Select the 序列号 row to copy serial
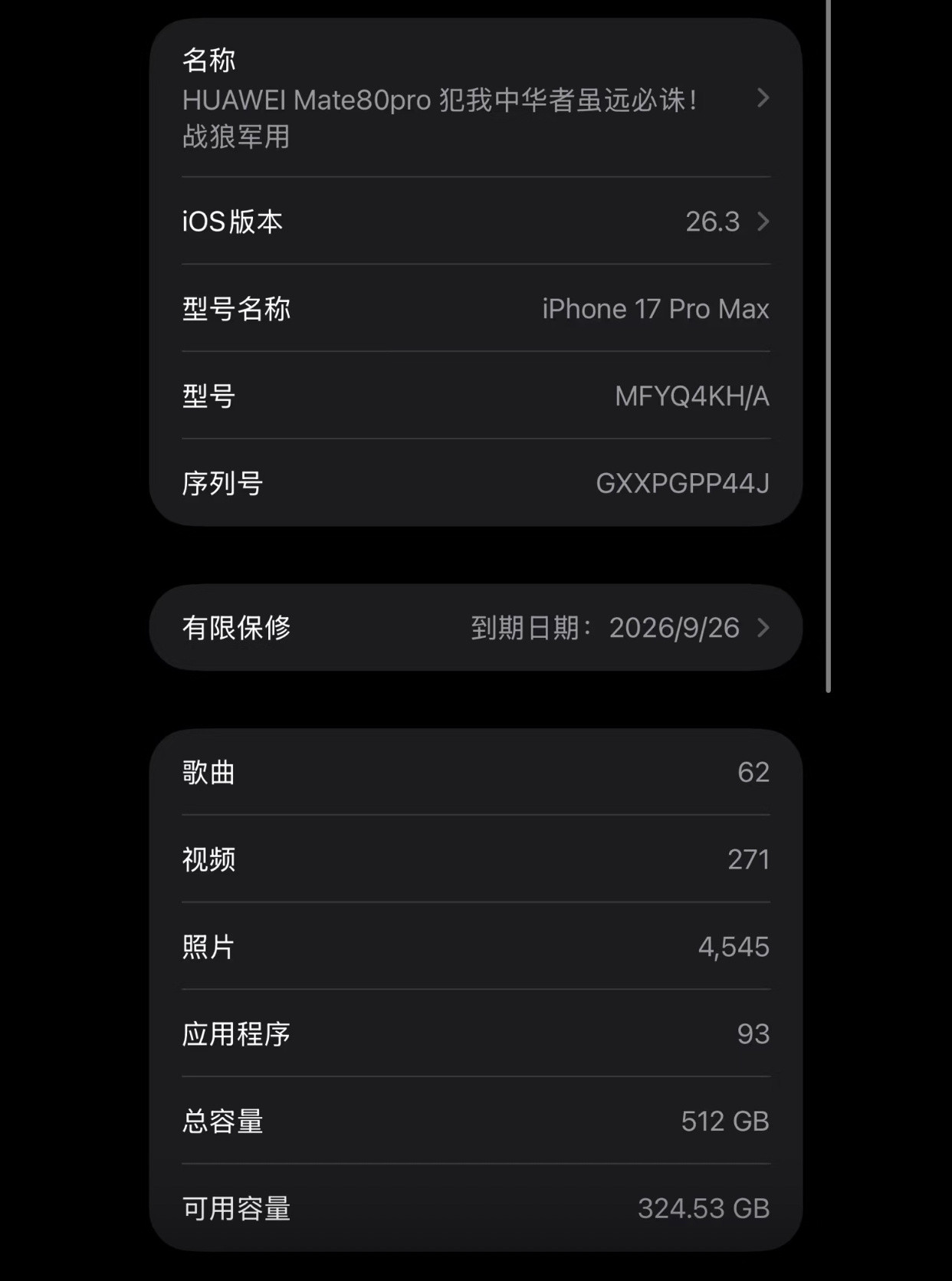952x1281 pixels. click(475, 484)
